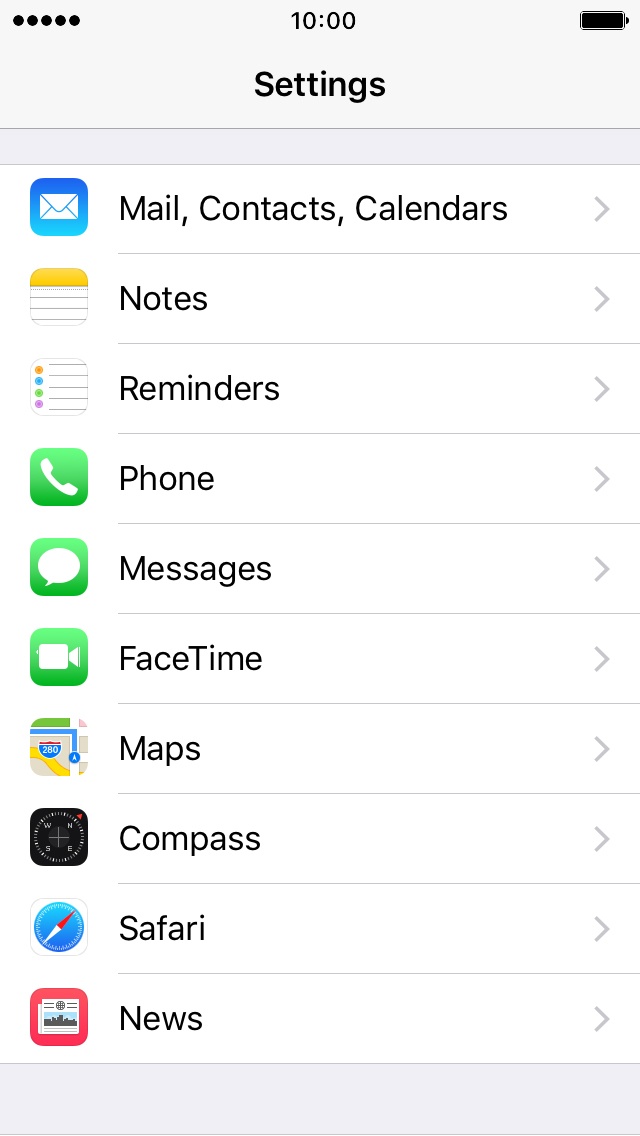
Task: Tap the Maps settings row
Action: [320, 748]
